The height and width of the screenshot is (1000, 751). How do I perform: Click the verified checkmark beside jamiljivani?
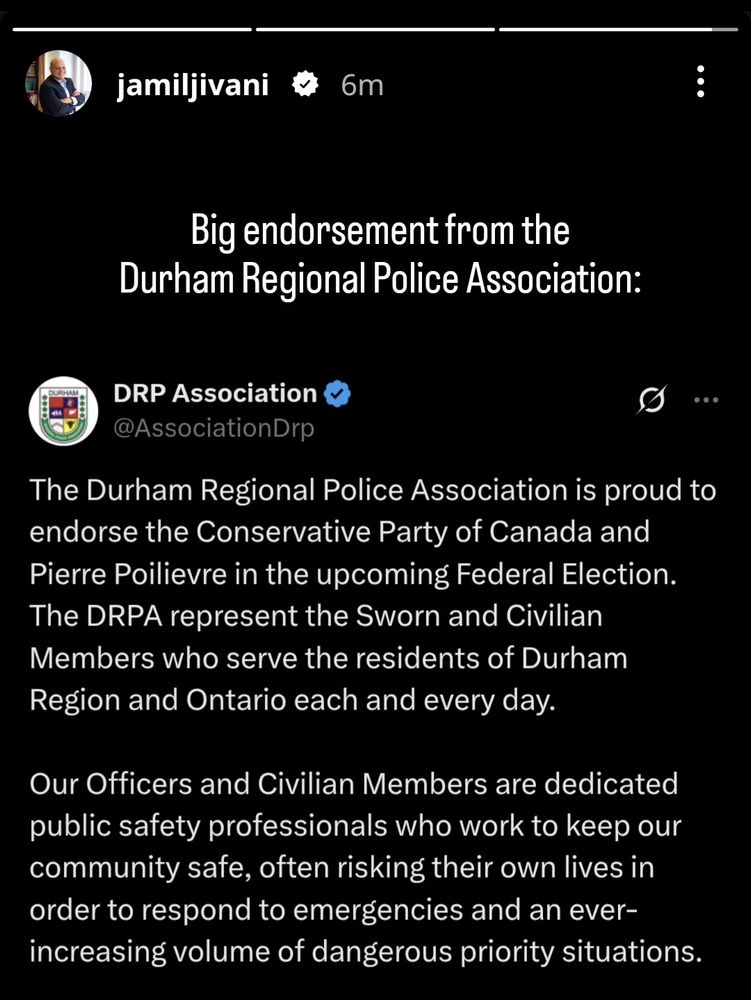pos(305,84)
